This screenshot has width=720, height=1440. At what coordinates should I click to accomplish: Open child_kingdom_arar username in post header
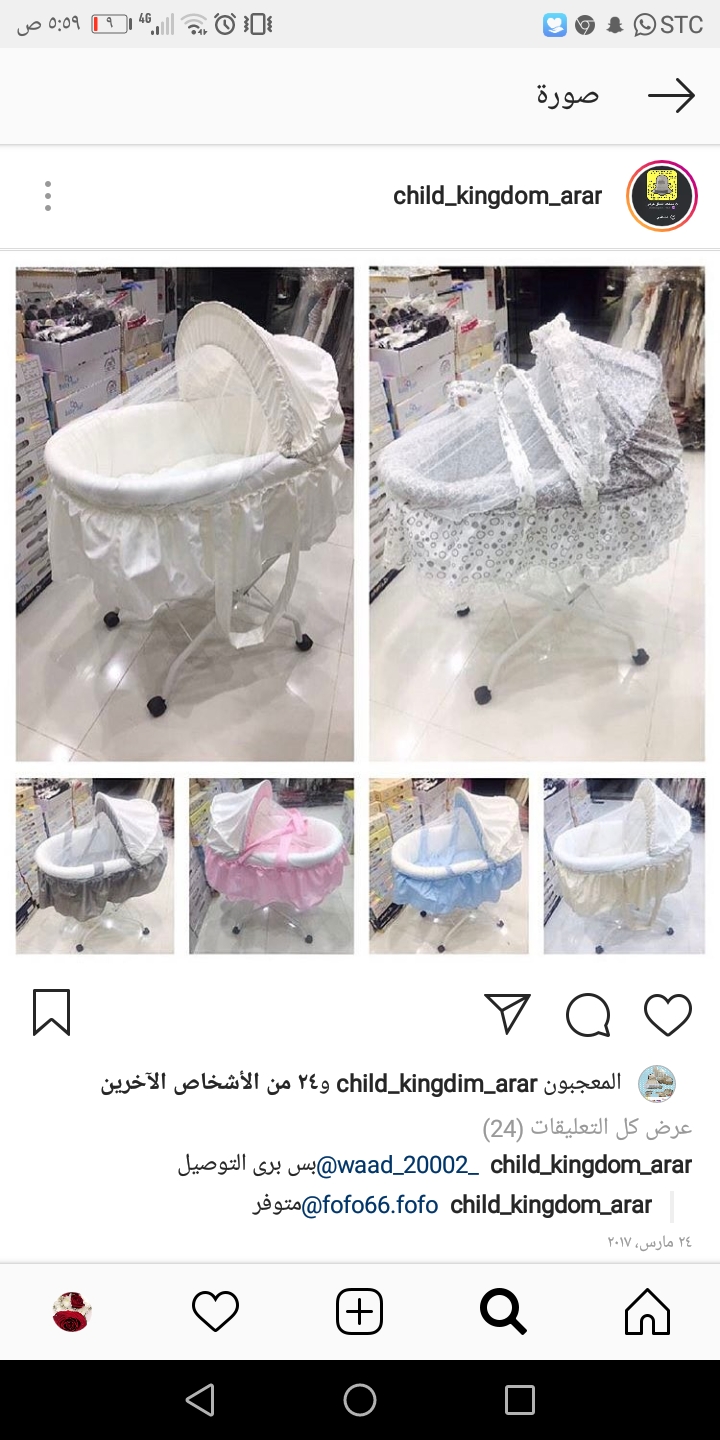tap(497, 196)
